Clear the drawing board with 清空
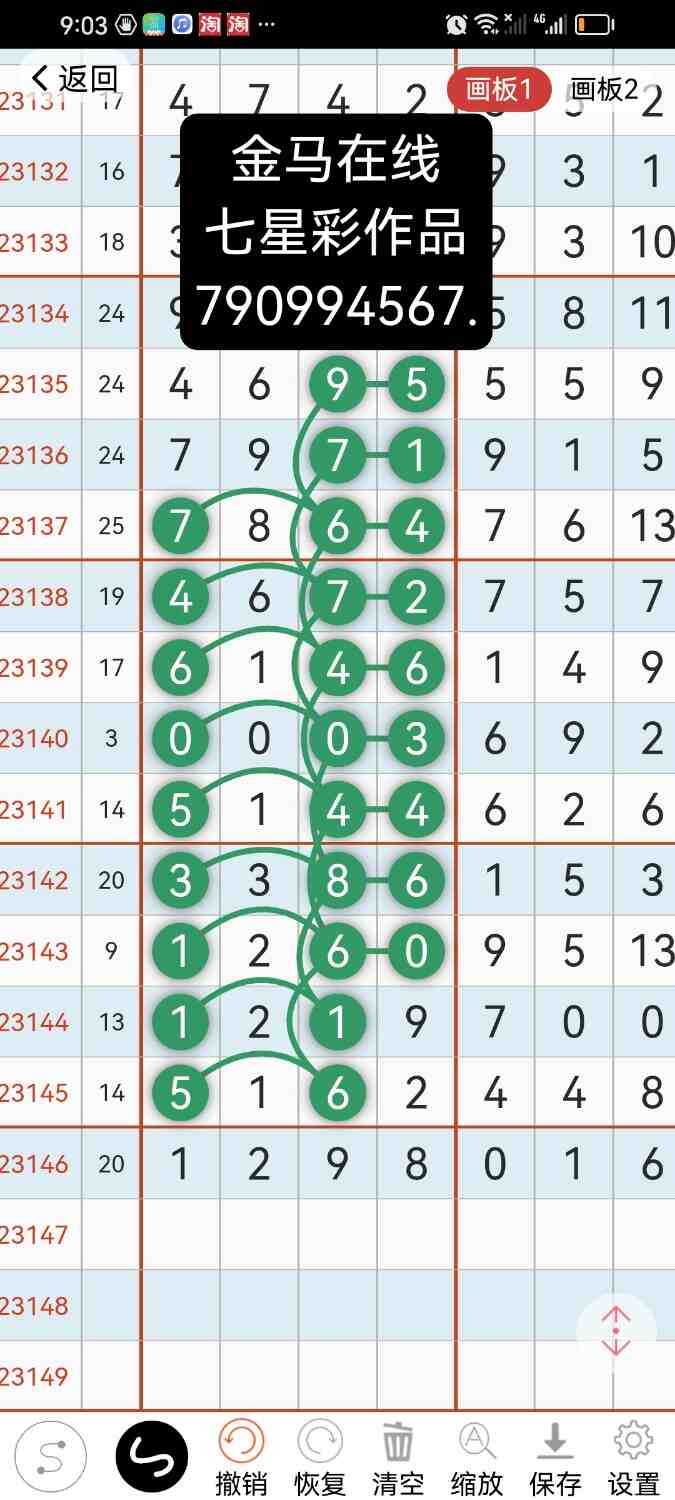 coord(398,1458)
